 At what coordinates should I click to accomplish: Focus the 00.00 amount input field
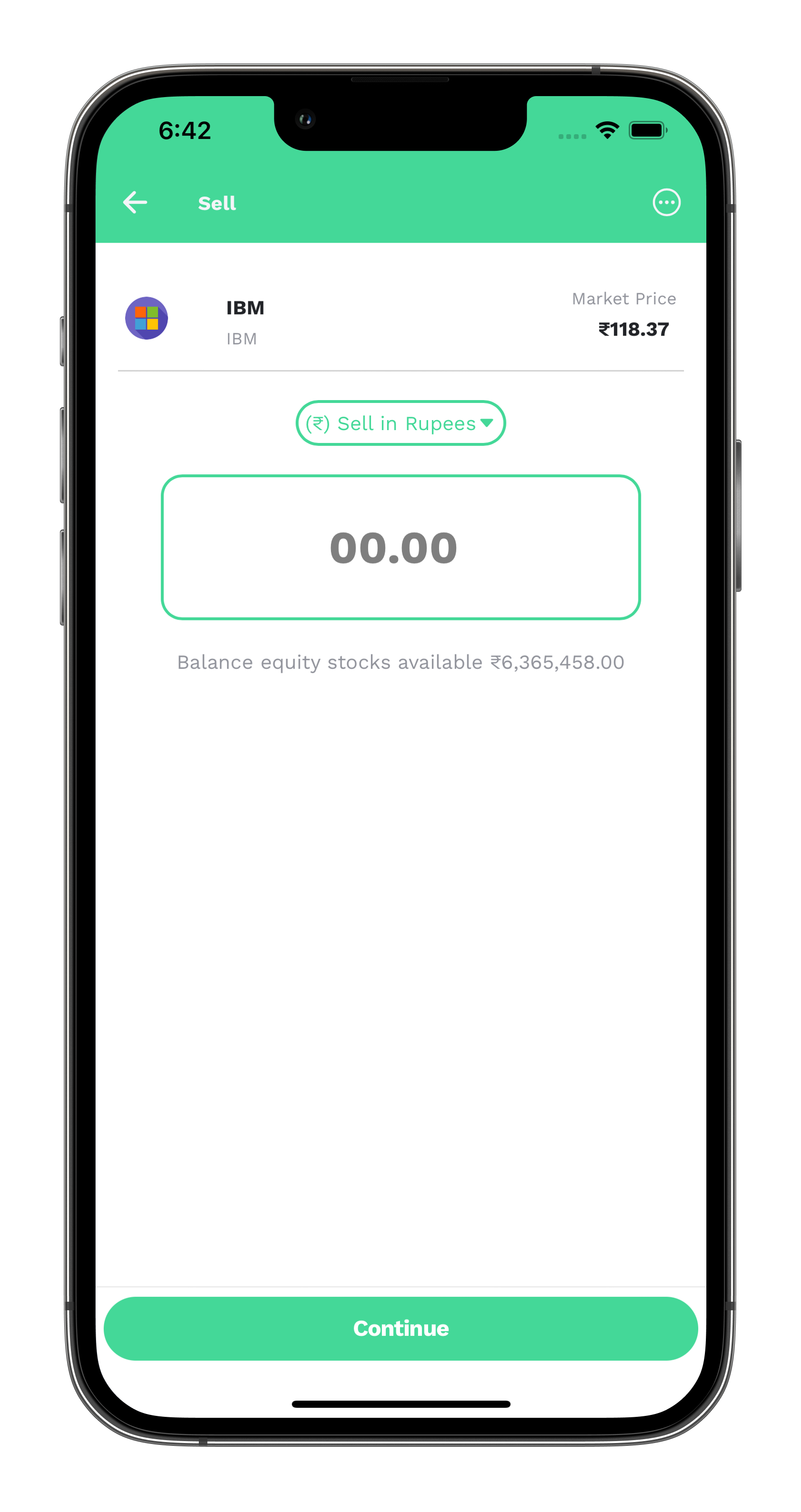[x=400, y=547]
